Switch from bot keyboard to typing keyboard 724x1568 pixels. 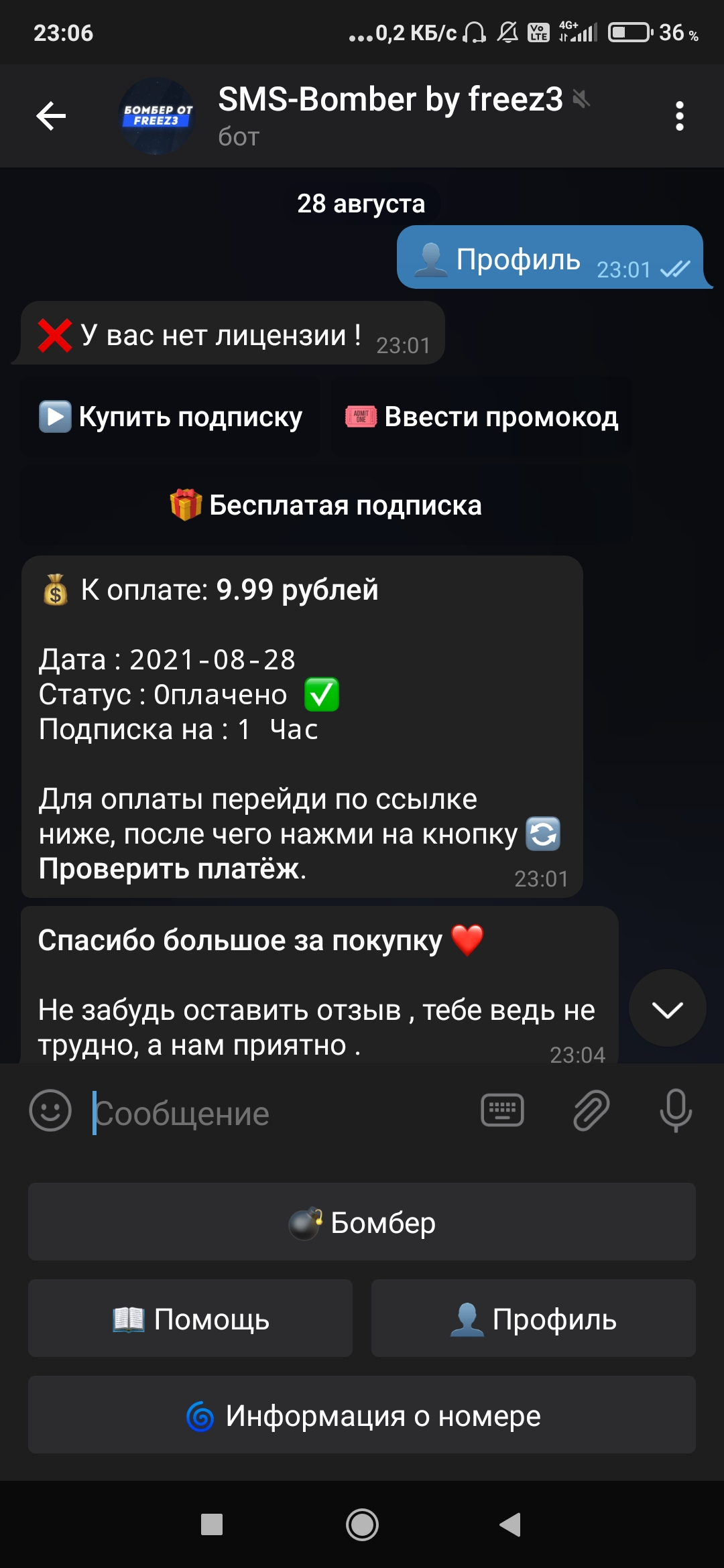pos(503,1110)
